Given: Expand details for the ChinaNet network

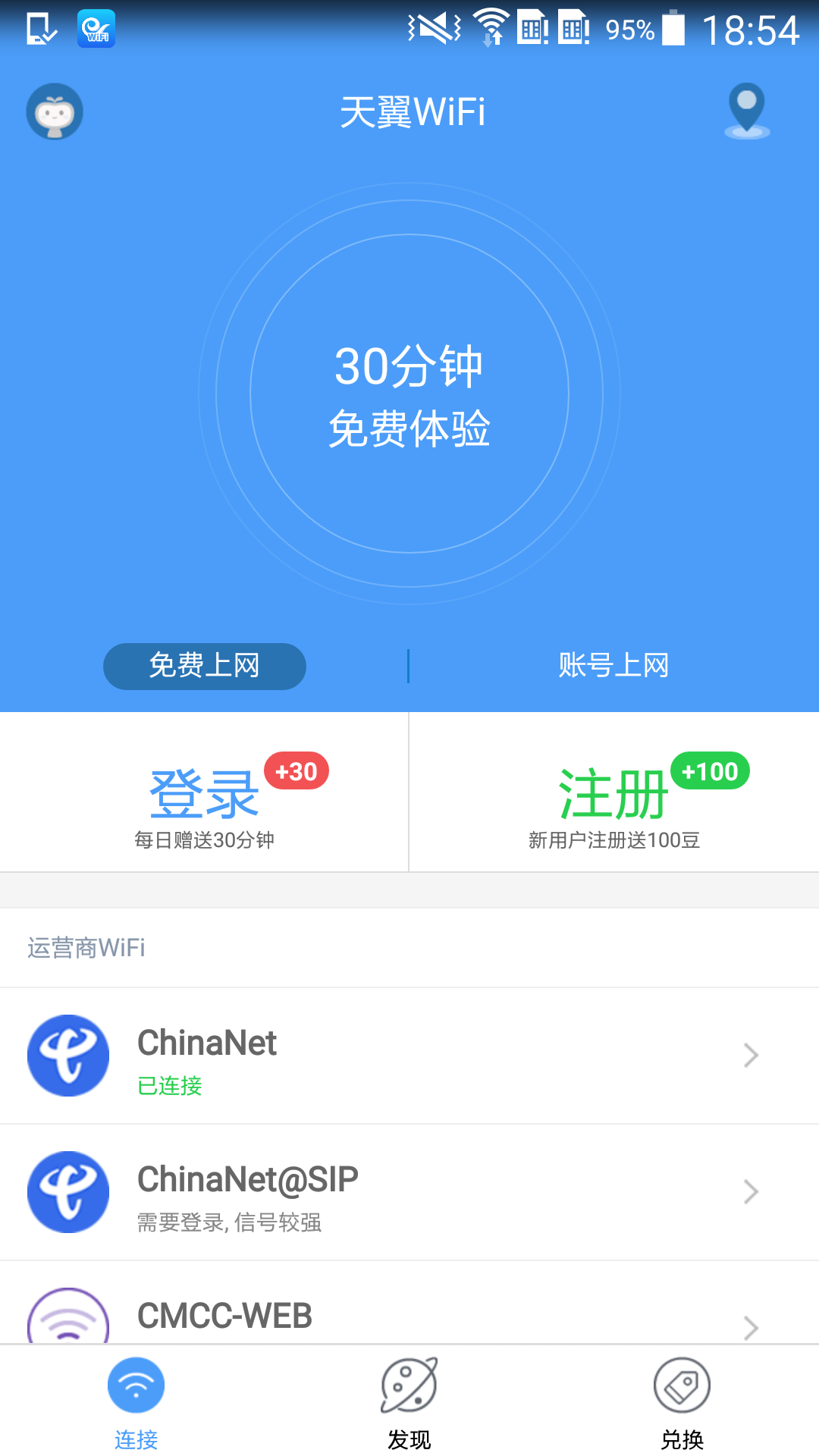Looking at the screenshot, I should (749, 1056).
